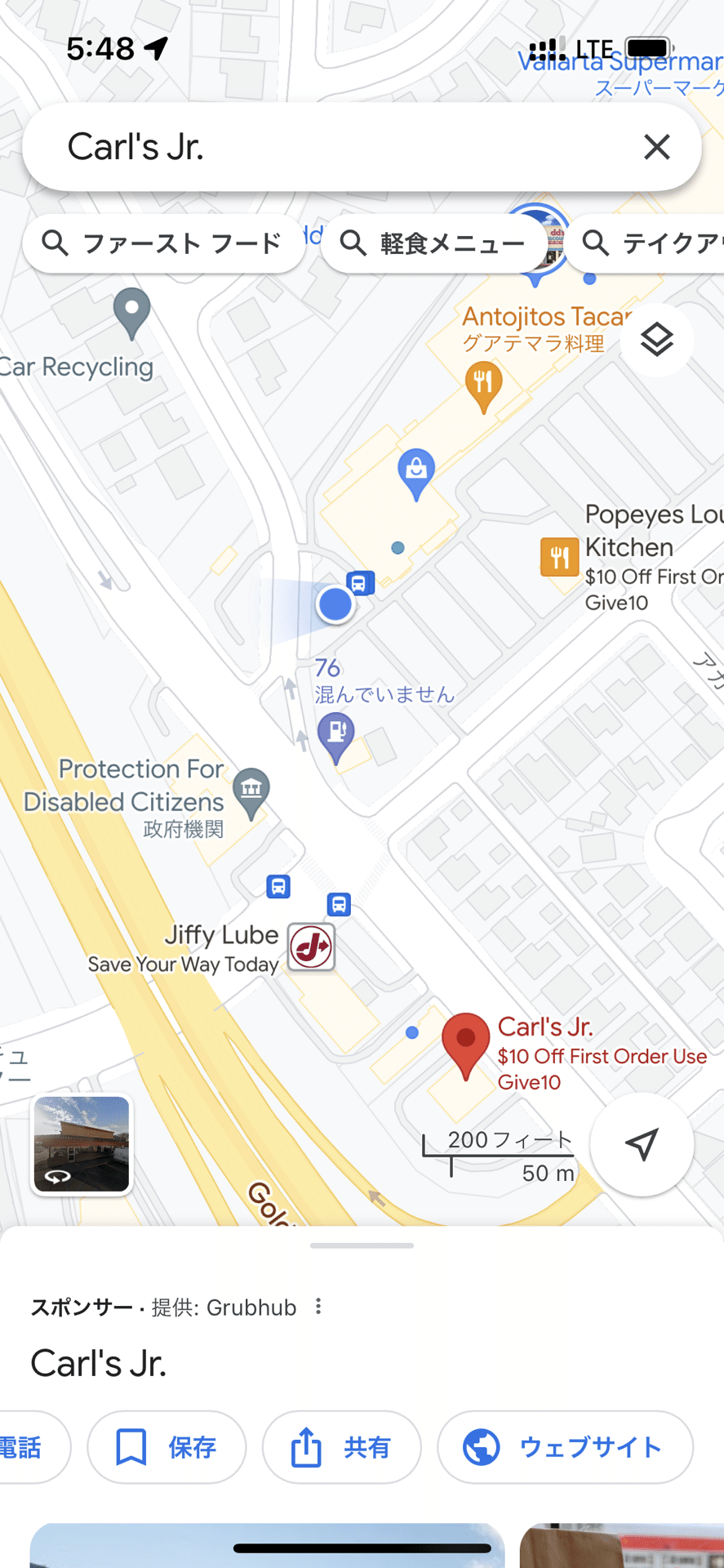724x1568 pixels.
Task: Open the Street View thumbnail
Action: (82, 1144)
